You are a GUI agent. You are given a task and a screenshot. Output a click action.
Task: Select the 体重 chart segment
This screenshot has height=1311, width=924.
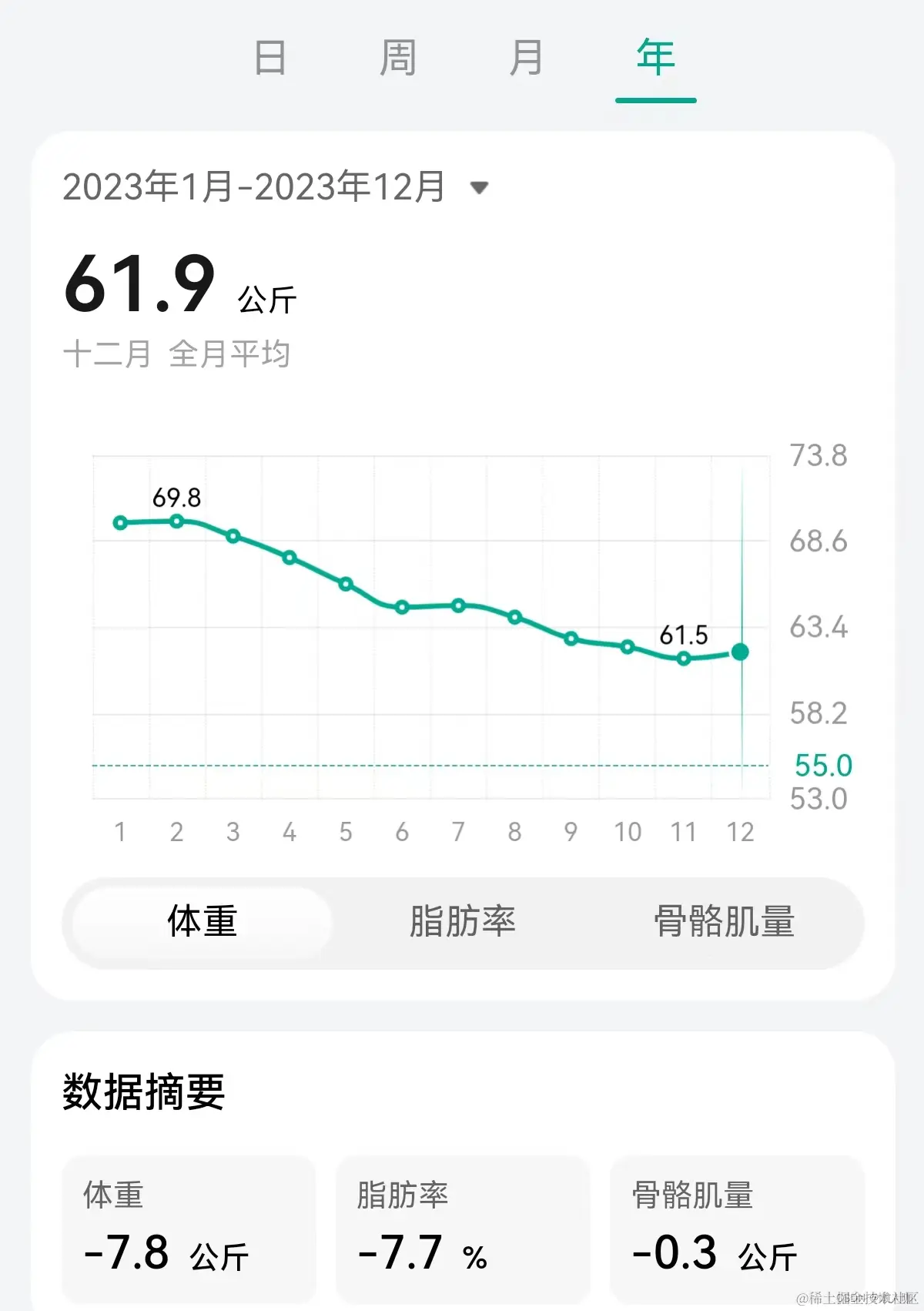click(x=203, y=922)
